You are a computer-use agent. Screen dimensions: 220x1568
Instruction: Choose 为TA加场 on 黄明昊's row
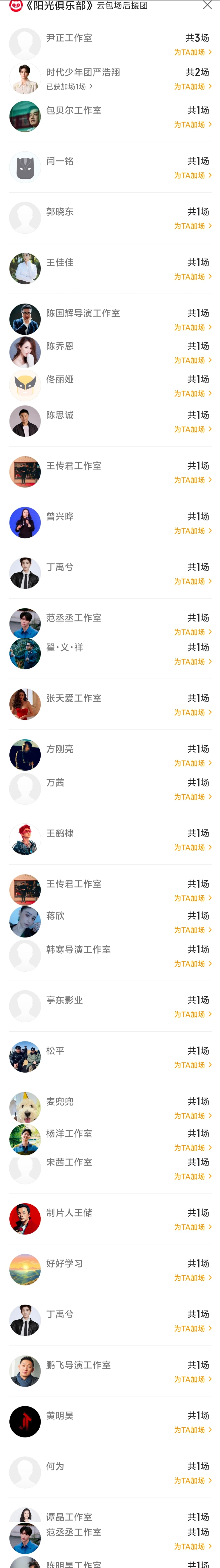click(193, 1430)
